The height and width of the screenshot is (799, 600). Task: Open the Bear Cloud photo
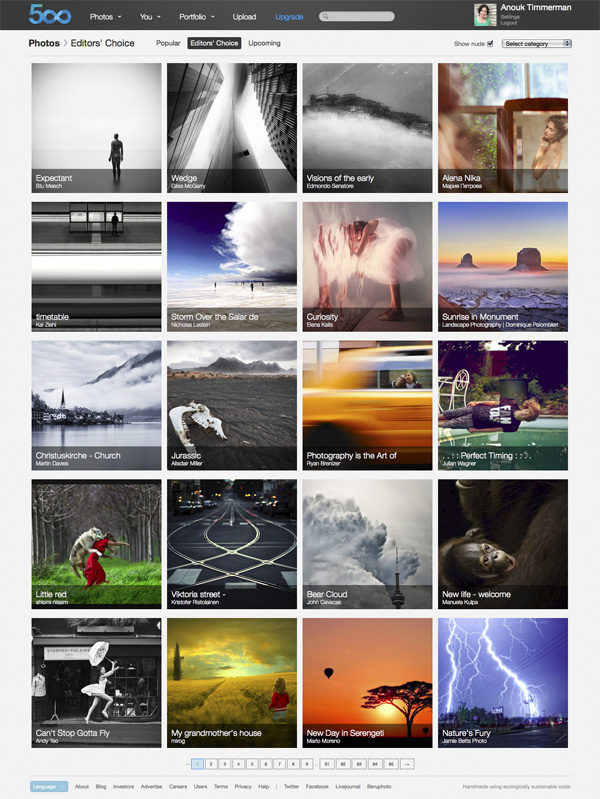coord(367,544)
